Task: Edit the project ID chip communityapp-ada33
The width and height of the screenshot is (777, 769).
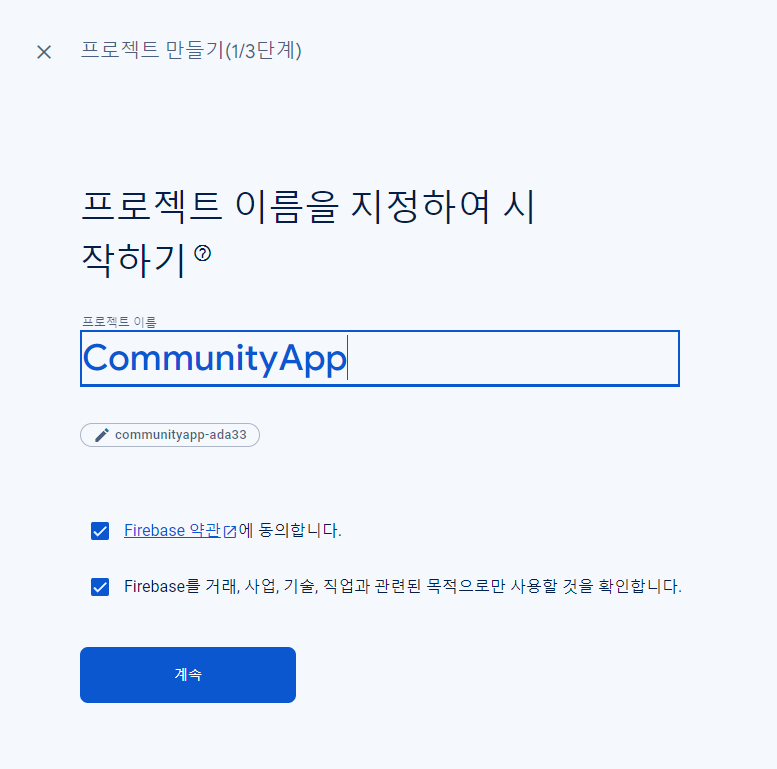Action: (170, 435)
